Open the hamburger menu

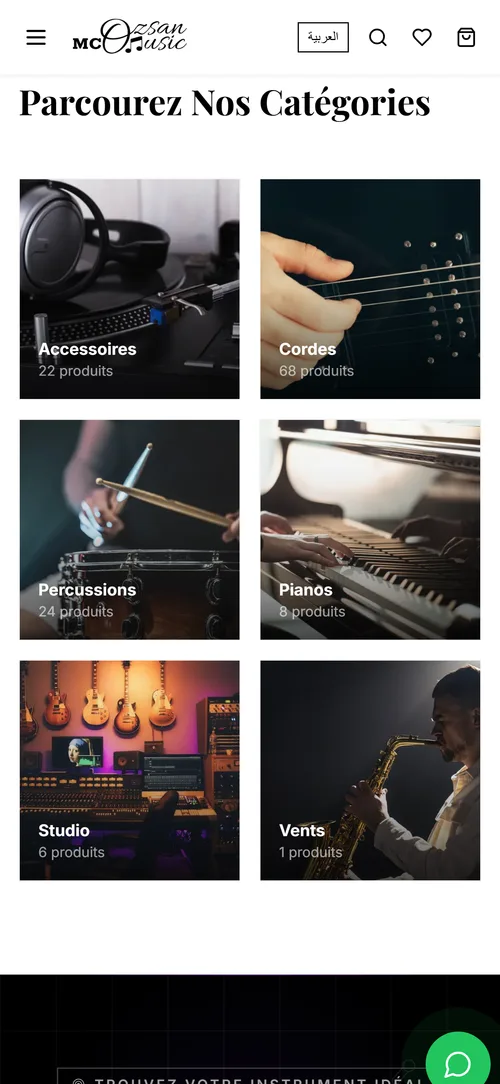click(36, 37)
